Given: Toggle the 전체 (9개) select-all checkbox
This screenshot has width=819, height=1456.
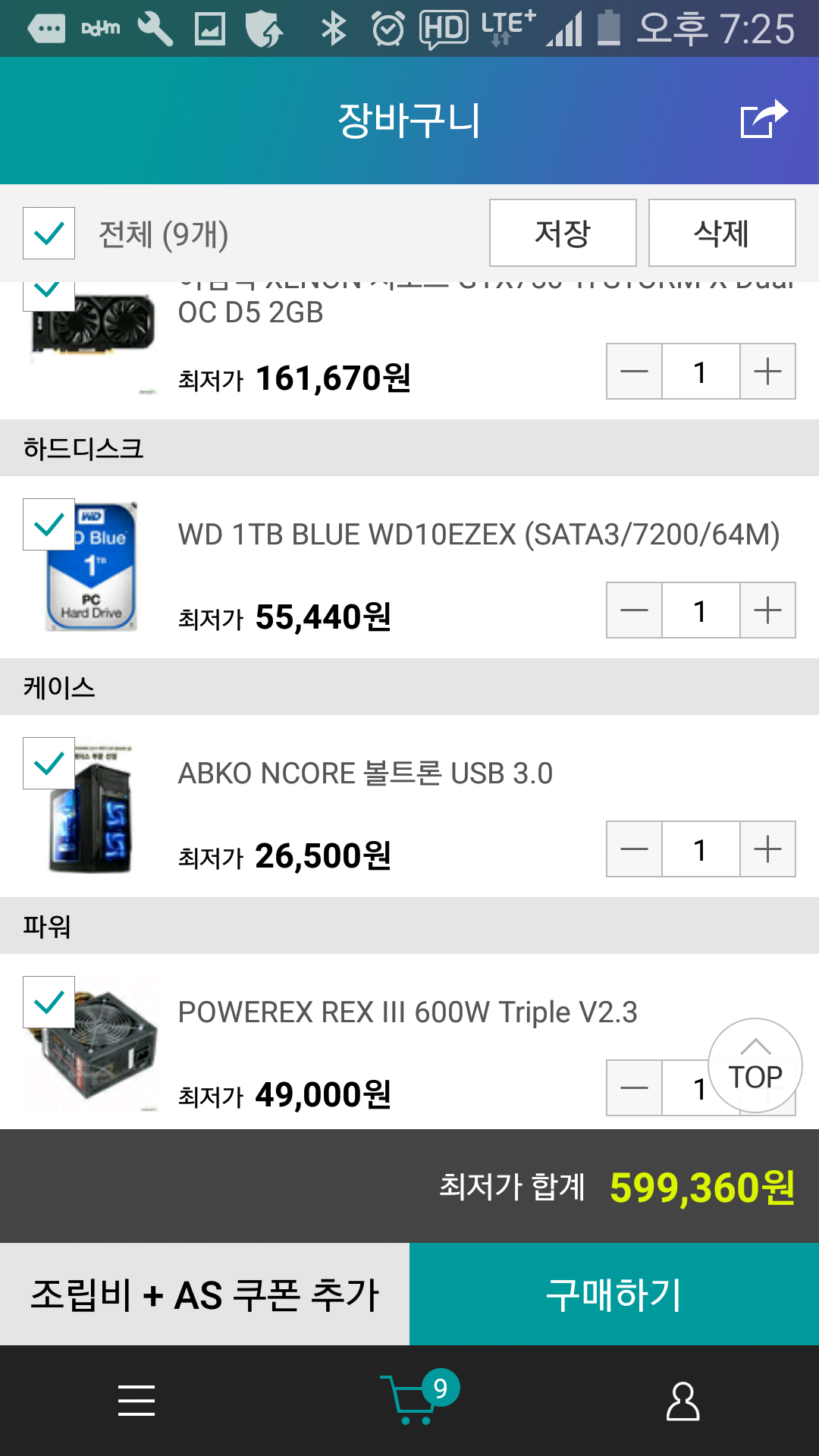Looking at the screenshot, I should tap(49, 234).
